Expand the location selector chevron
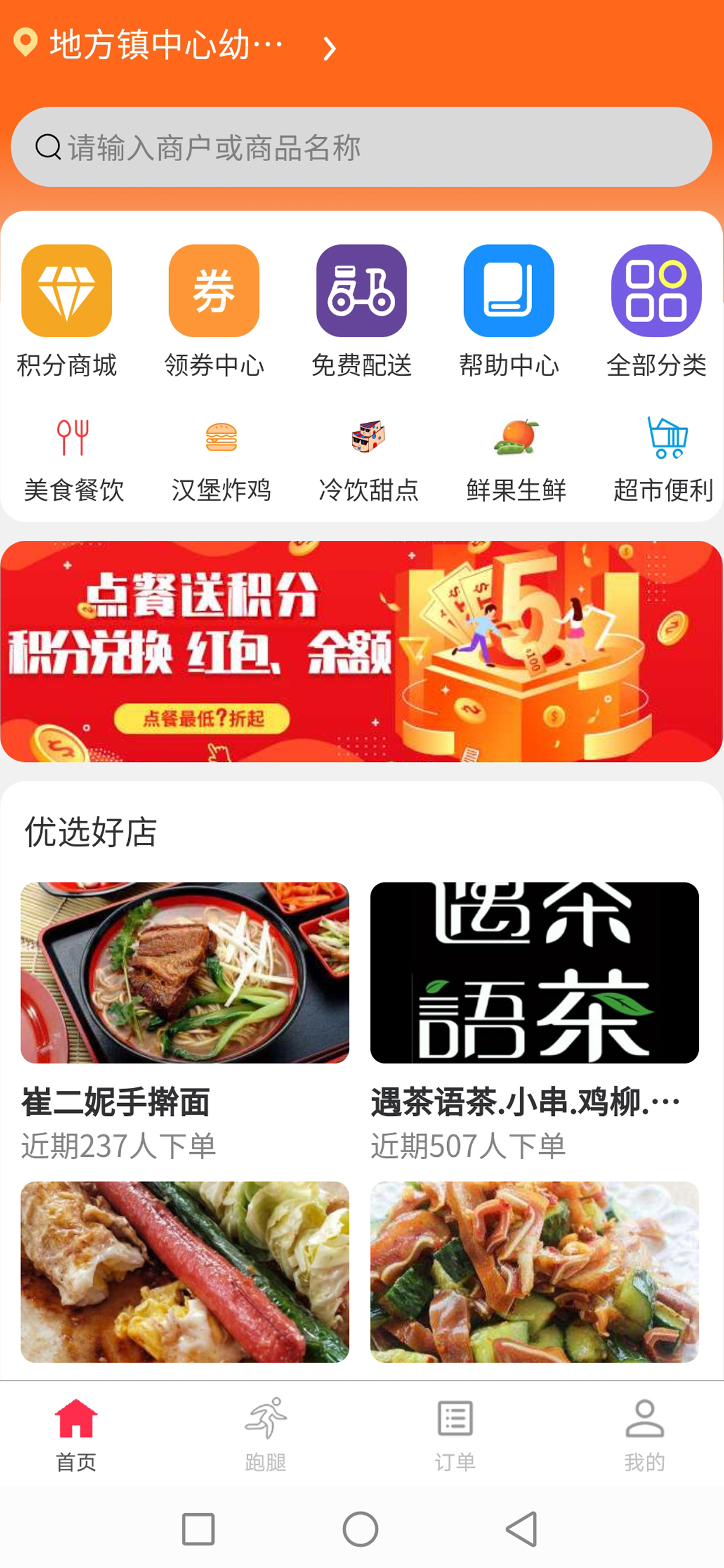This screenshot has height=1568, width=724. (x=329, y=47)
